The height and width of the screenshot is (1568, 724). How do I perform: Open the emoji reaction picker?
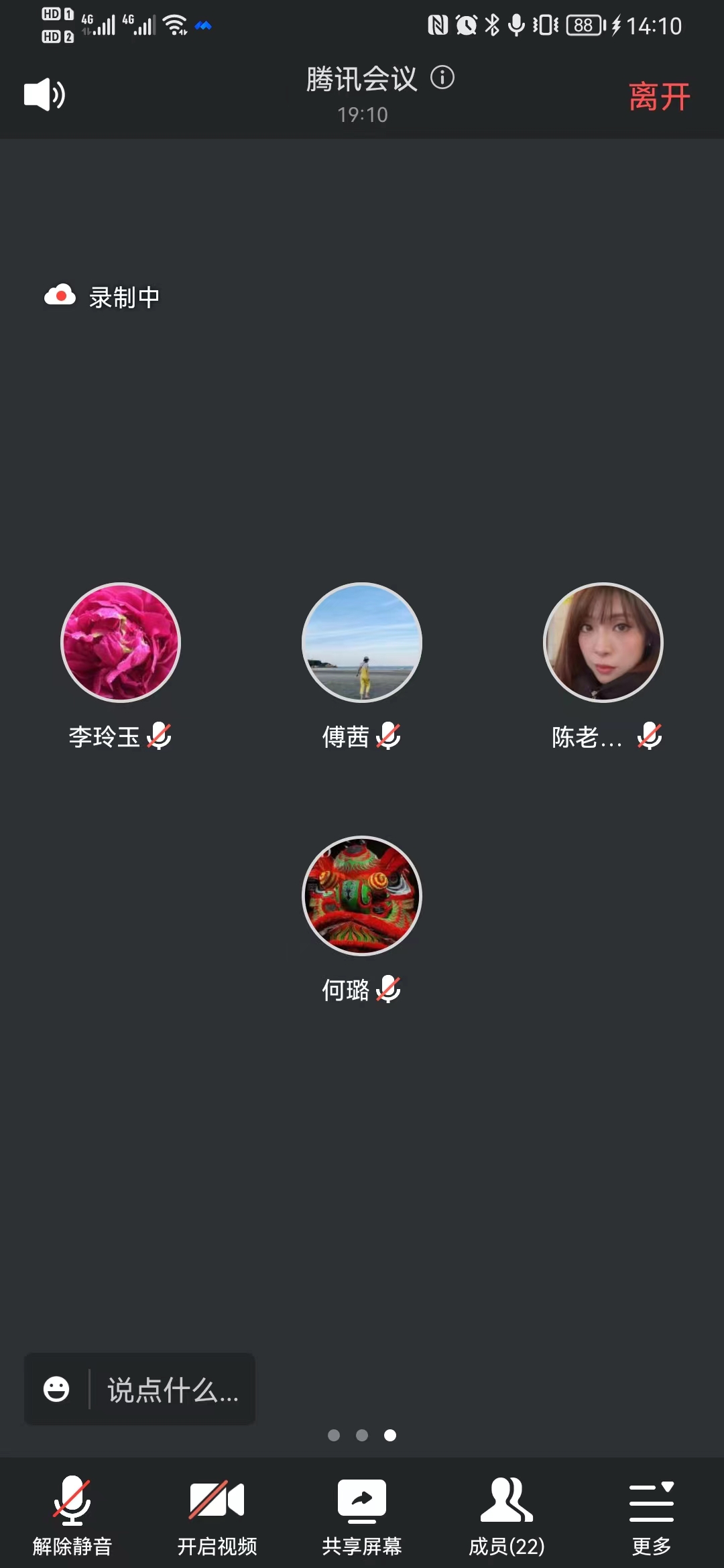coord(56,1389)
